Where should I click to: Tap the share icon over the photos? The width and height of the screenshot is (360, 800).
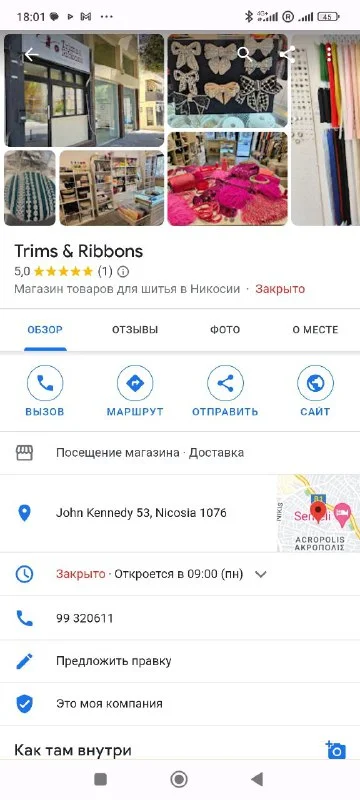[x=287, y=54]
